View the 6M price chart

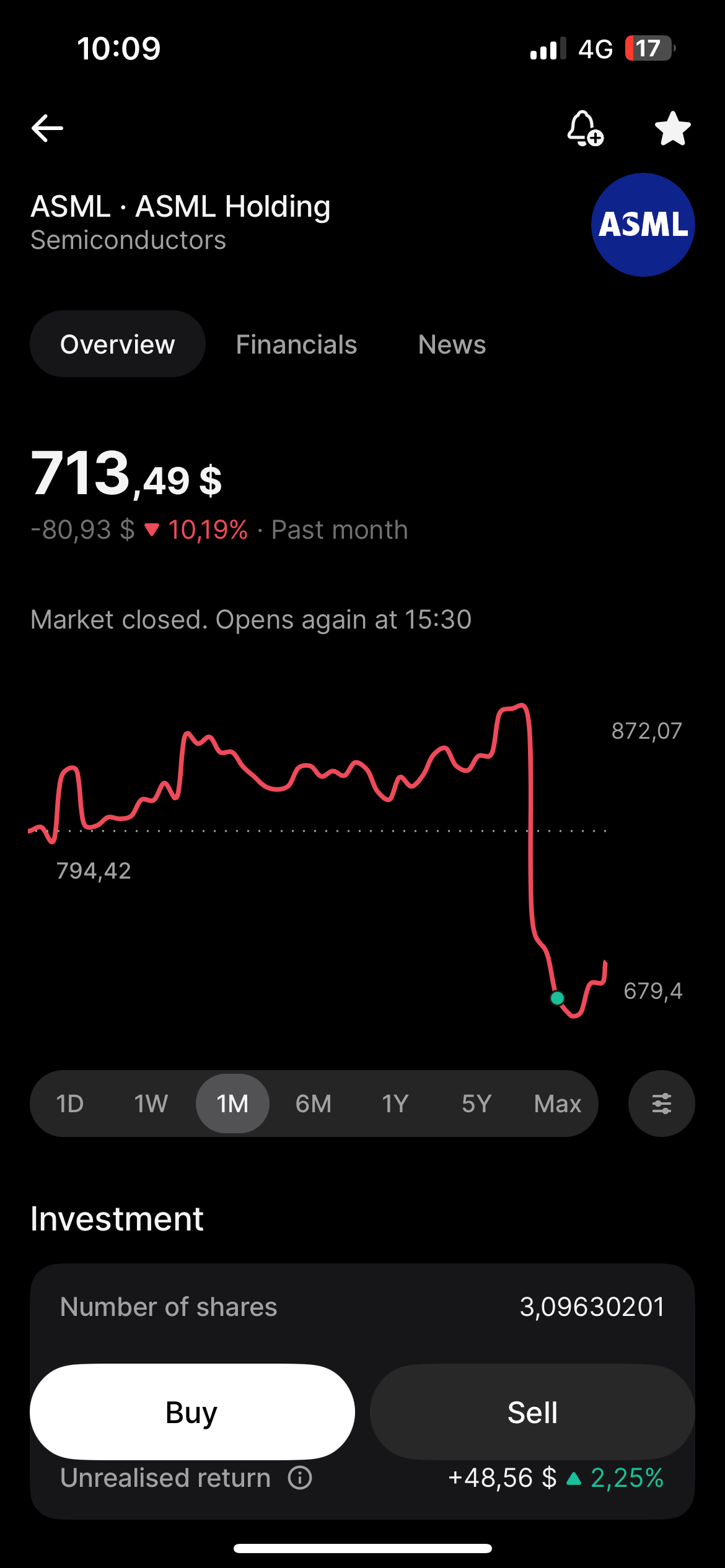(314, 1104)
